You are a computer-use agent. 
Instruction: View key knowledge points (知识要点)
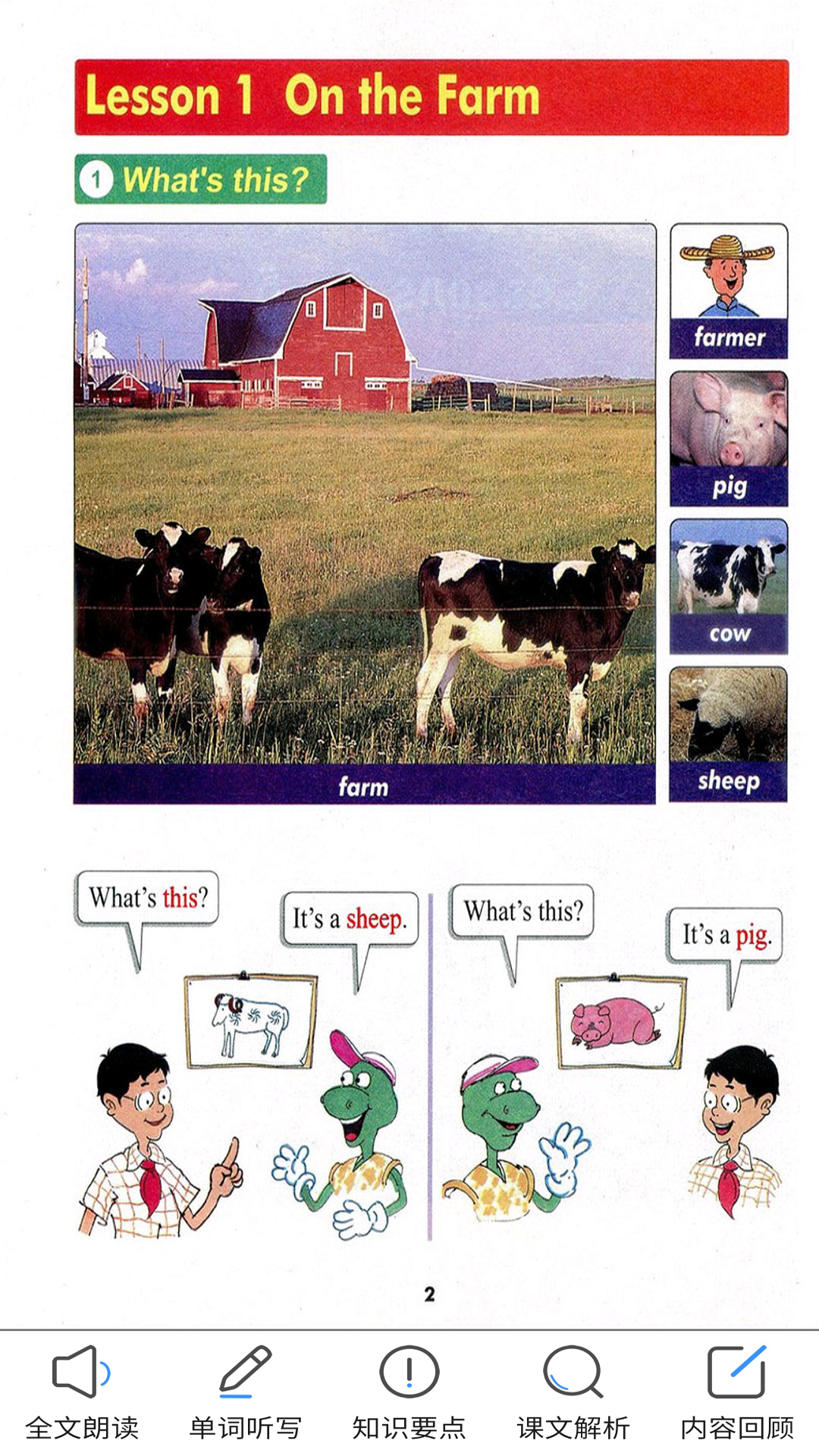pos(409,1392)
